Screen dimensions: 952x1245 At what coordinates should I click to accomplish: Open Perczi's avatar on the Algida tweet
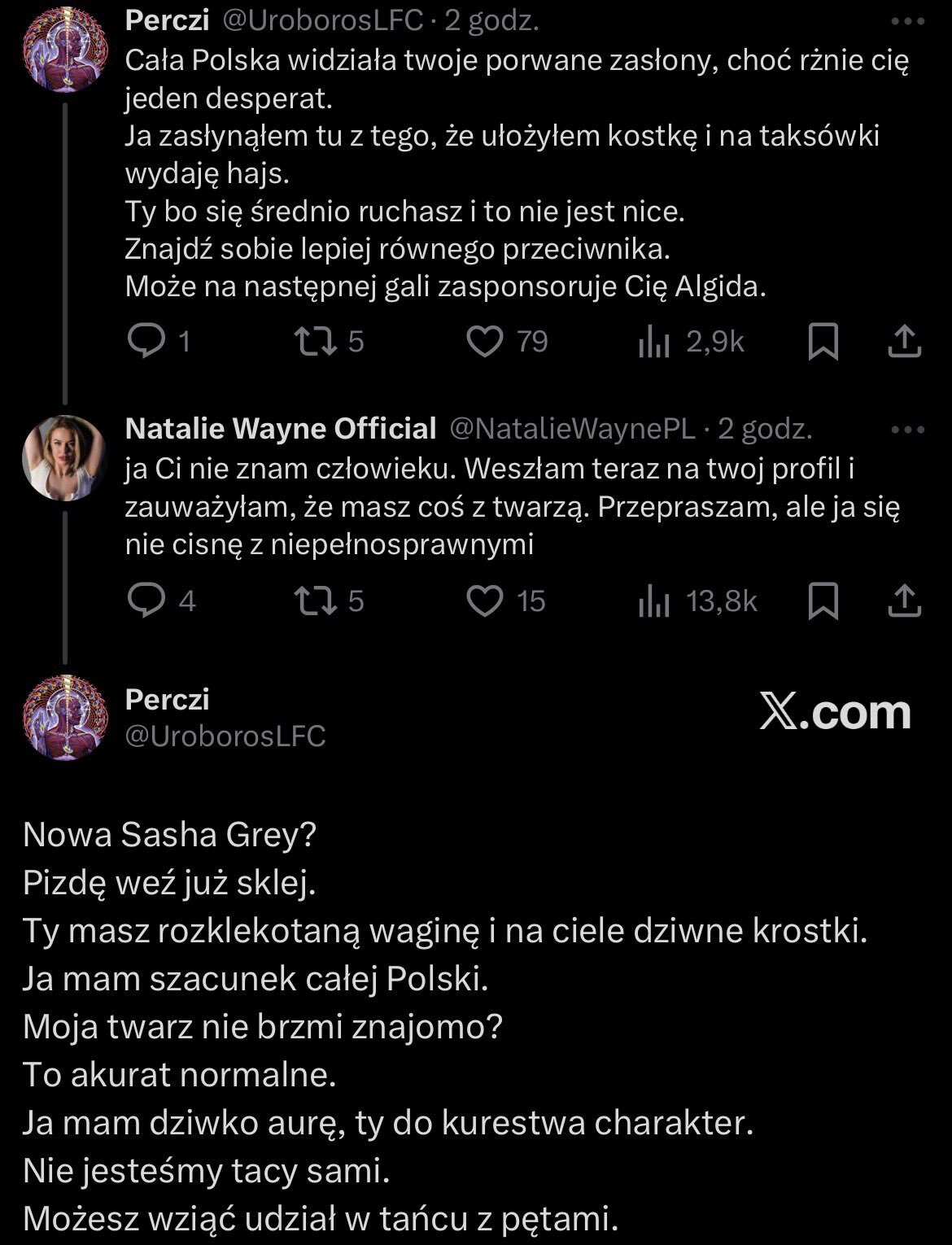[x=64, y=50]
